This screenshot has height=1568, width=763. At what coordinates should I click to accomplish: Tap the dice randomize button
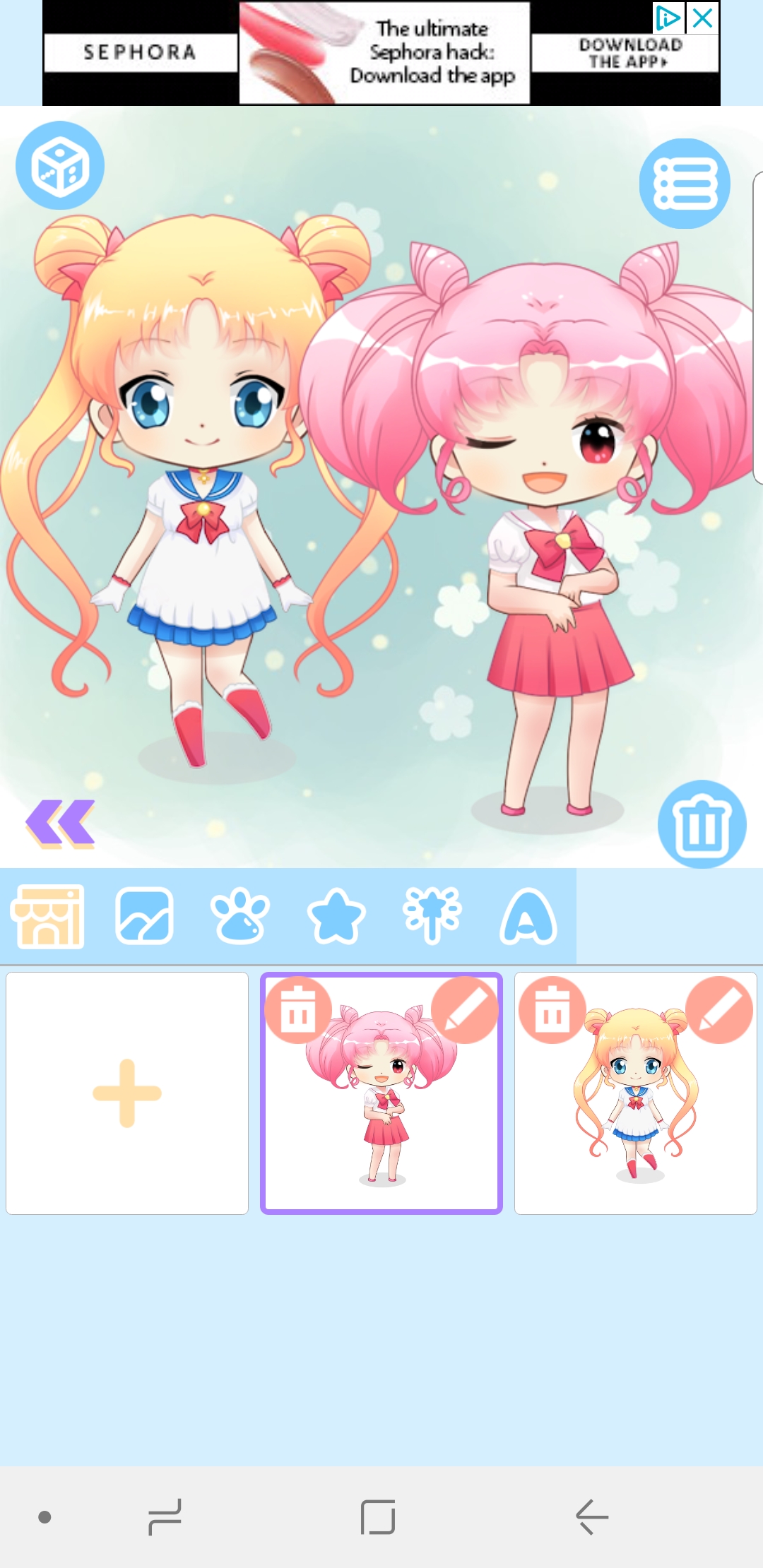click(60, 165)
